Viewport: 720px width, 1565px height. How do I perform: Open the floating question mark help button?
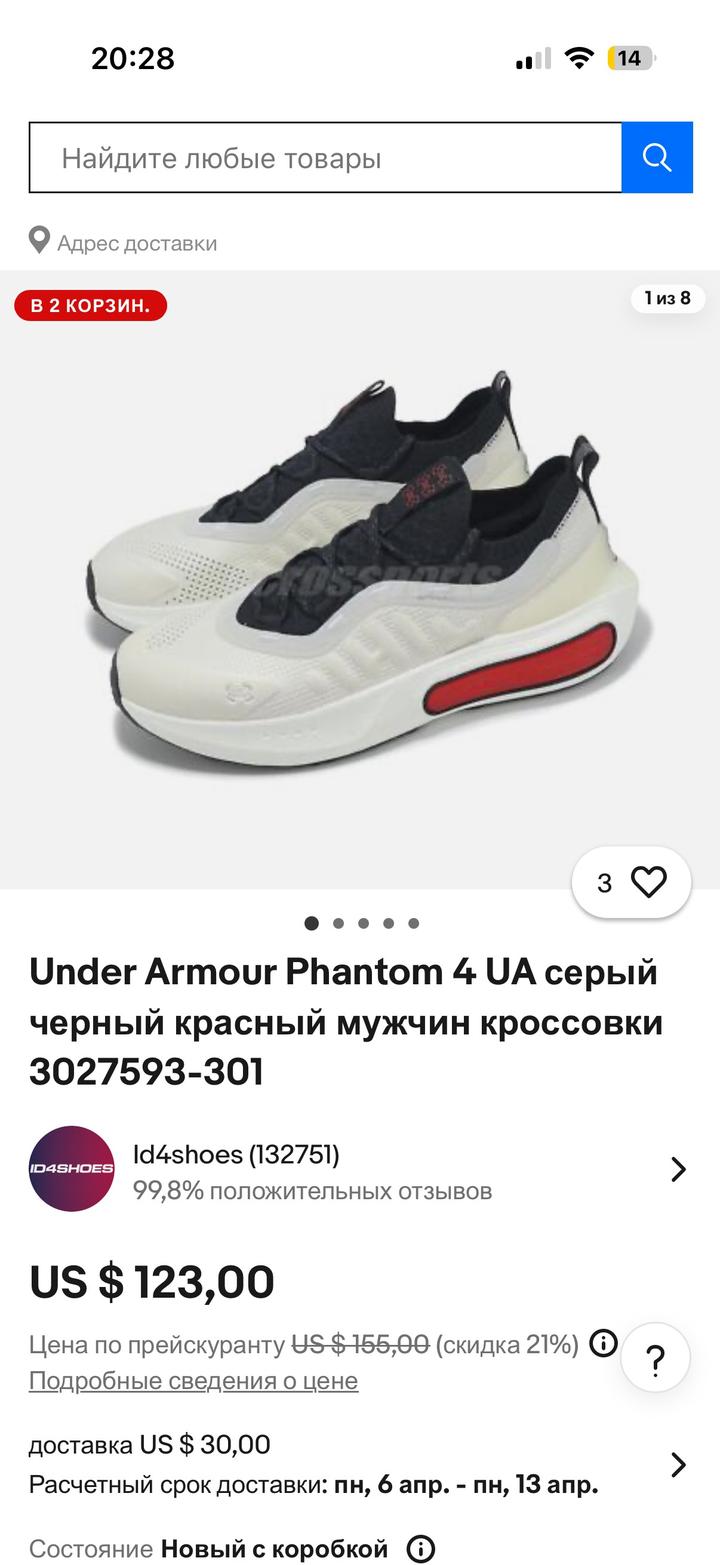click(655, 1360)
